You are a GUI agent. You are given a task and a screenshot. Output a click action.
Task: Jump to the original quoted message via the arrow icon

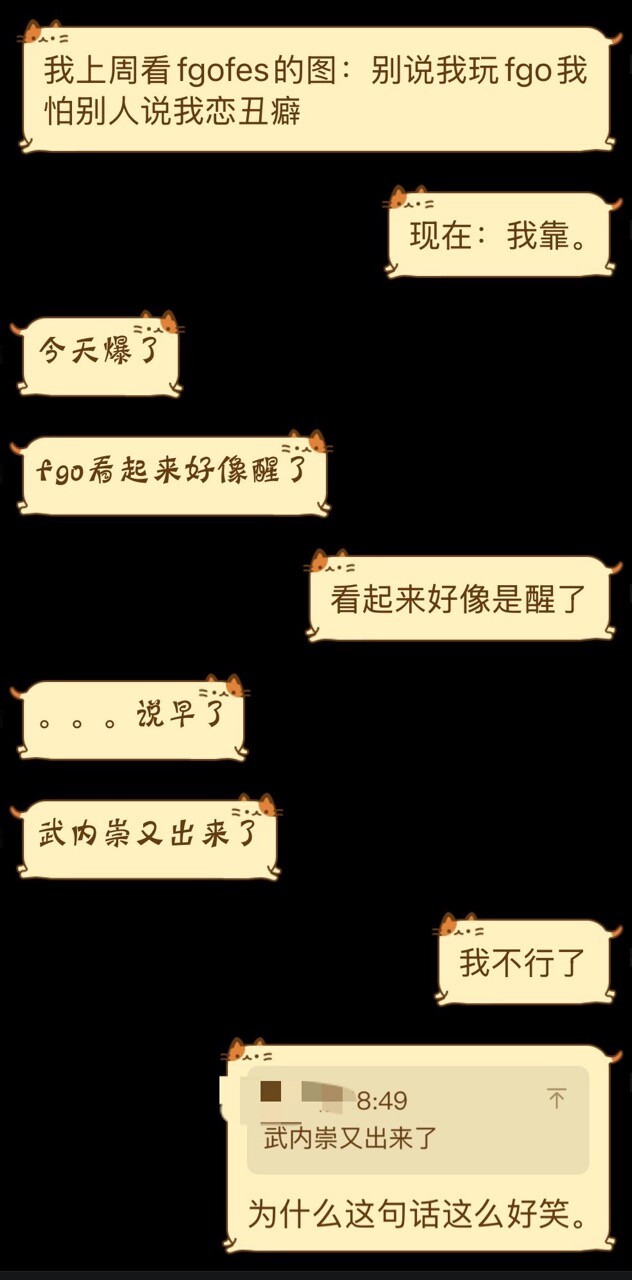click(x=556, y=1099)
